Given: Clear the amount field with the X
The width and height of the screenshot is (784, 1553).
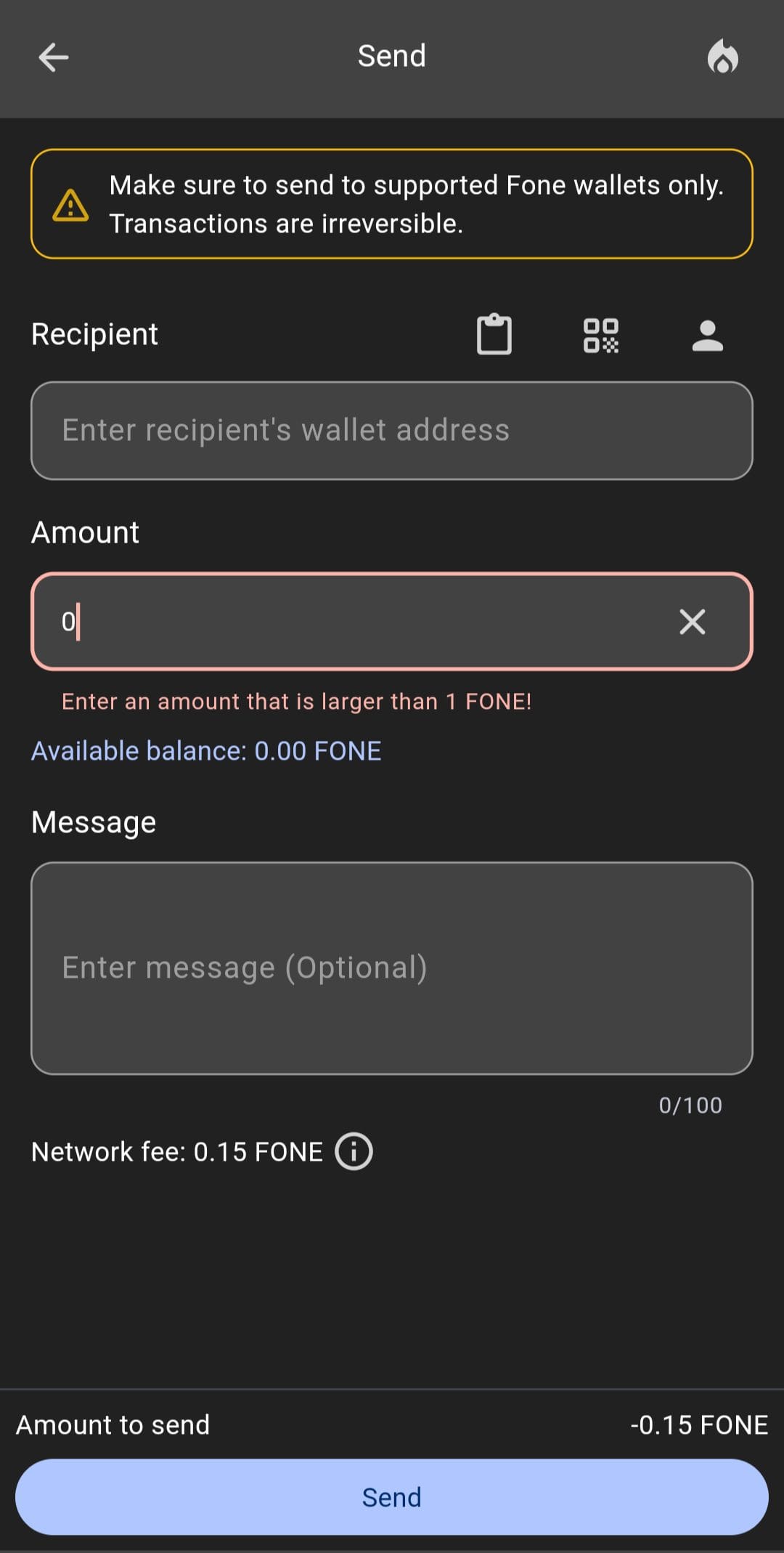Looking at the screenshot, I should (x=691, y=622).
